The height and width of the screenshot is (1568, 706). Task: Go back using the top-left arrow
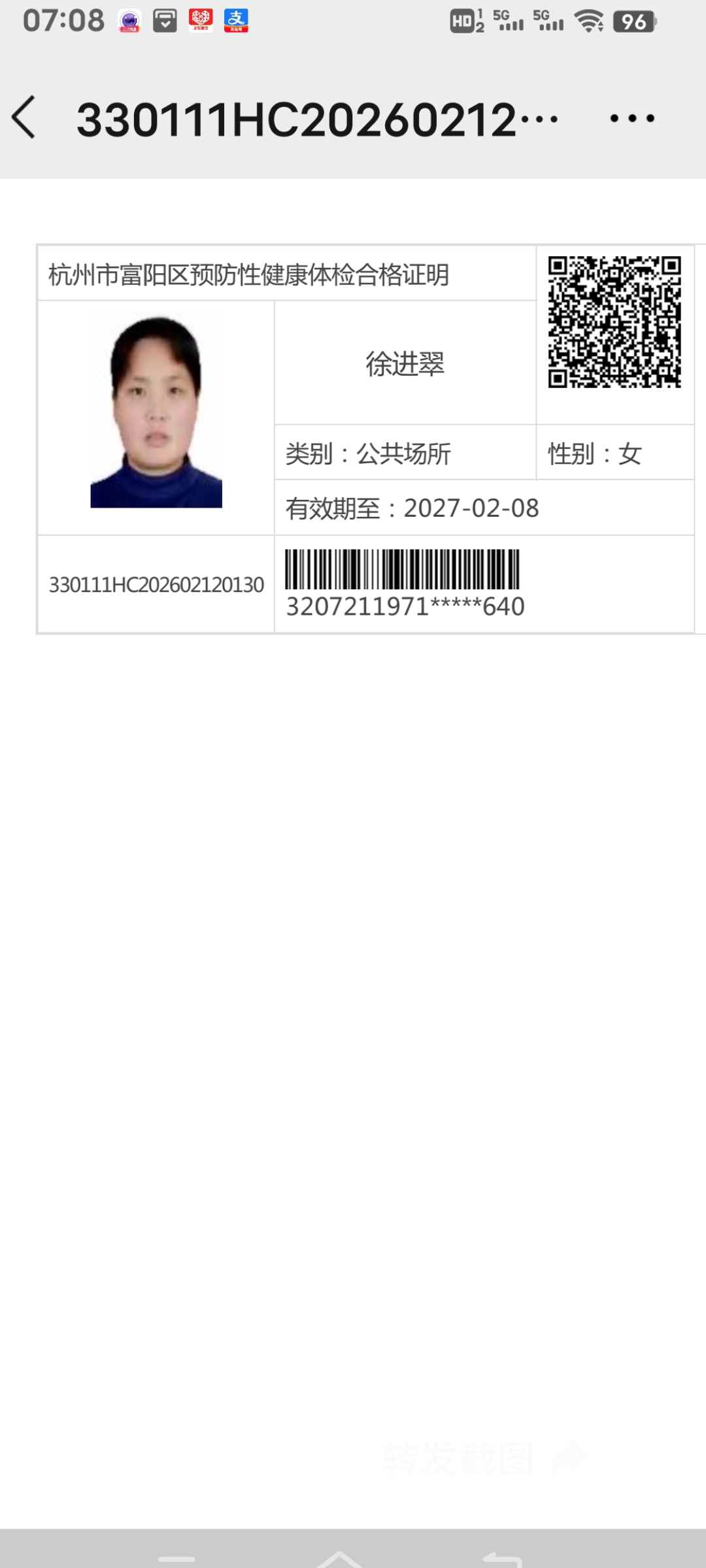click(x=25, y=118)
